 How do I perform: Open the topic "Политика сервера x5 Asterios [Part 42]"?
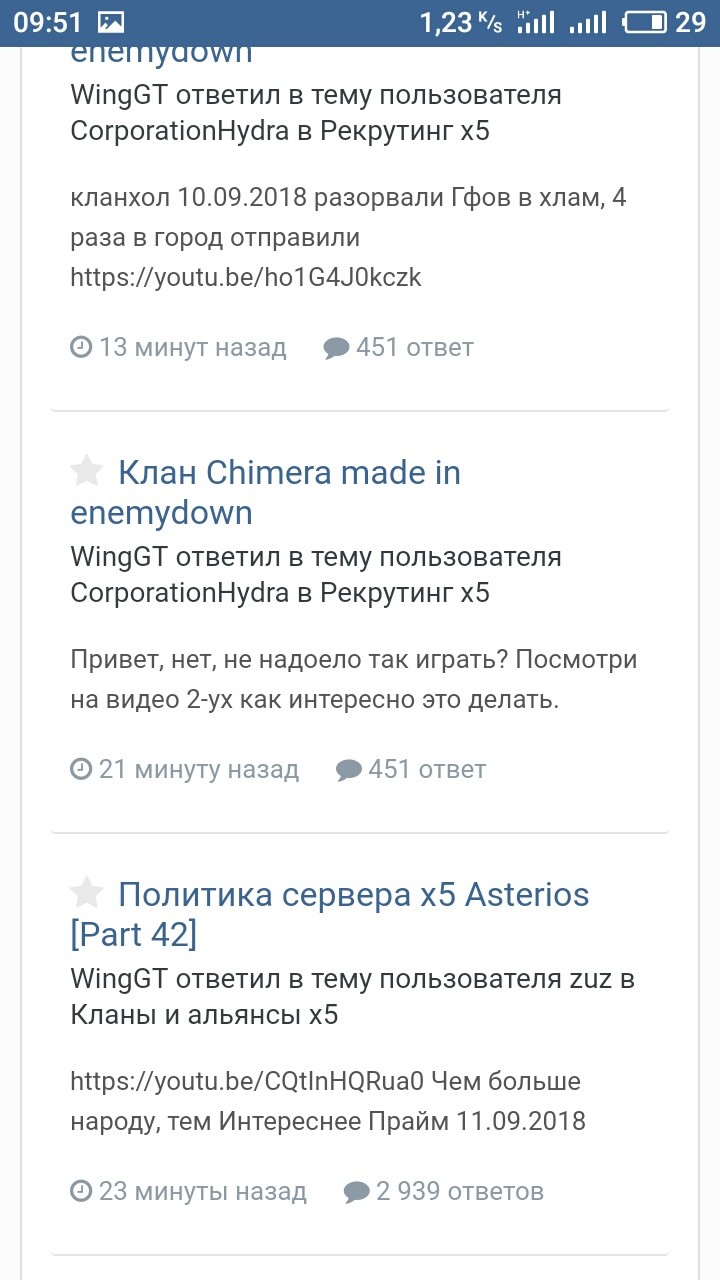click(x=353, y=894)
